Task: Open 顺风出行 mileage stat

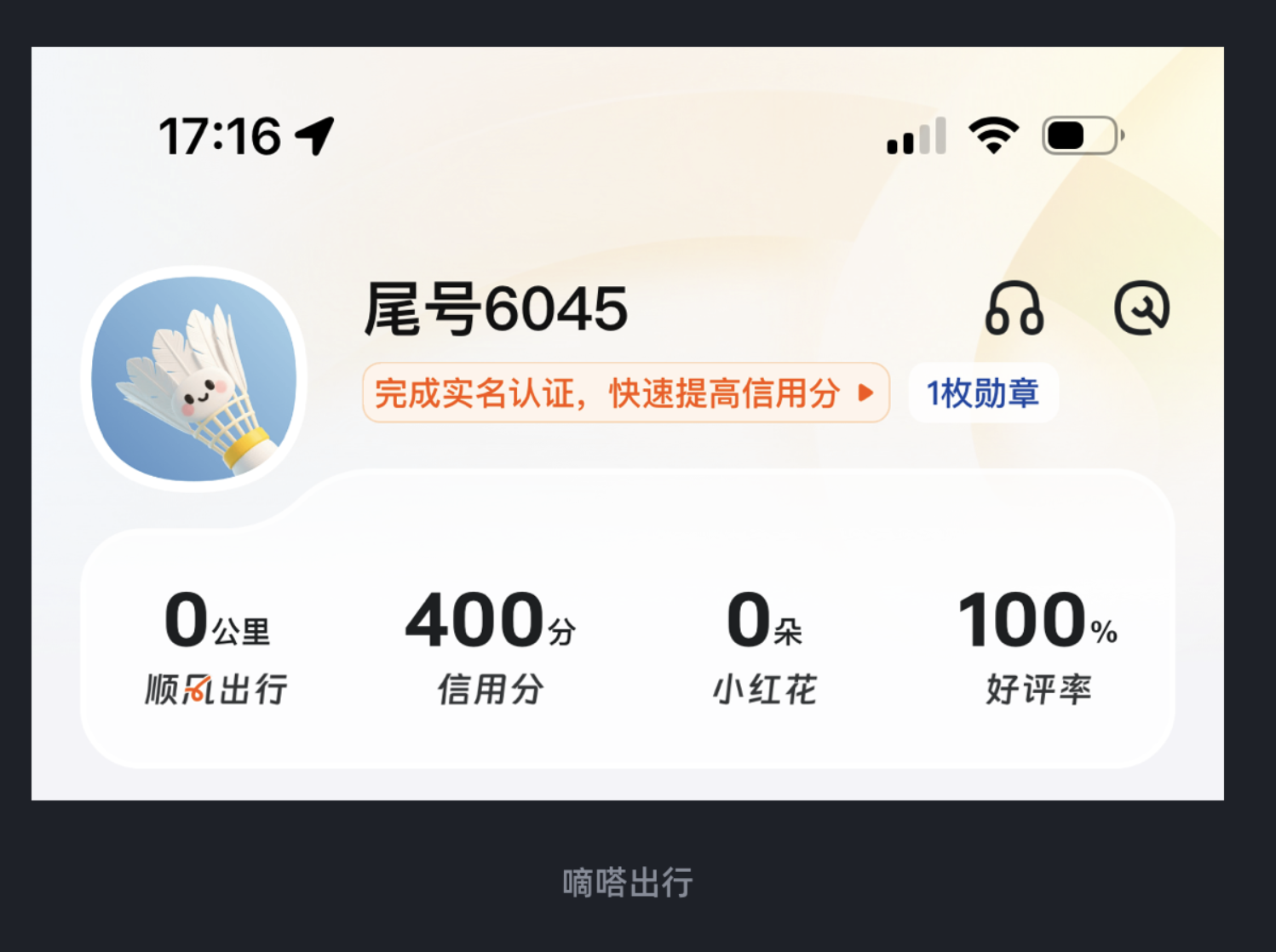Action: pyautogui.click(x=216, y=647)
